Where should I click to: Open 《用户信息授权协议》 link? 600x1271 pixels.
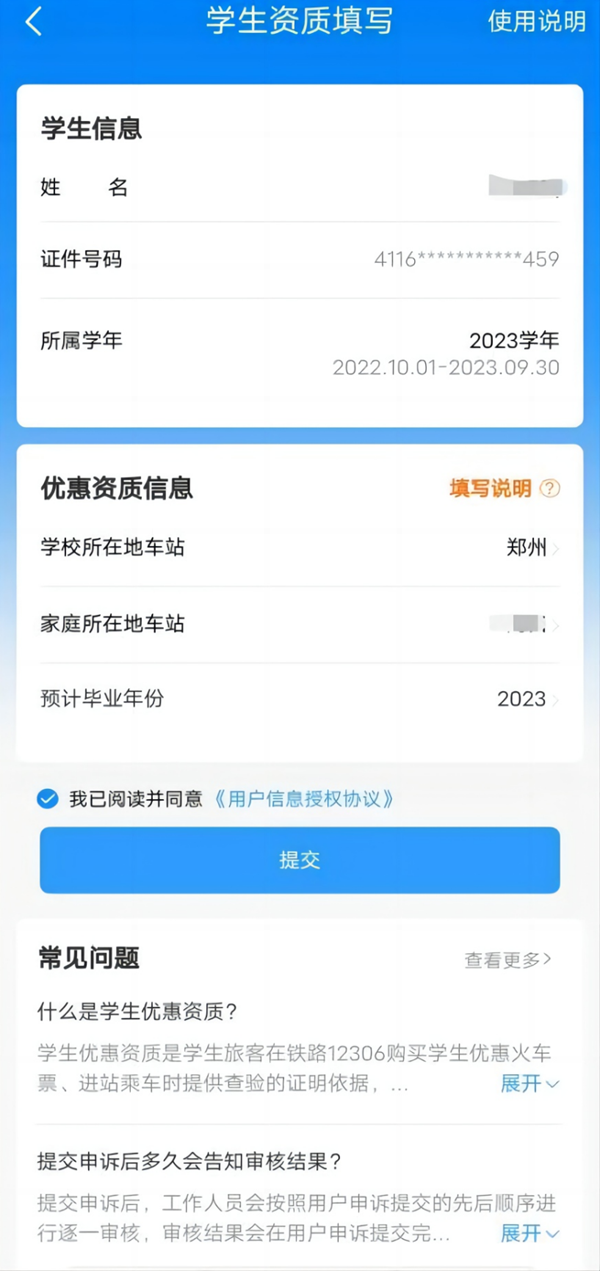[x=304, y=798]
